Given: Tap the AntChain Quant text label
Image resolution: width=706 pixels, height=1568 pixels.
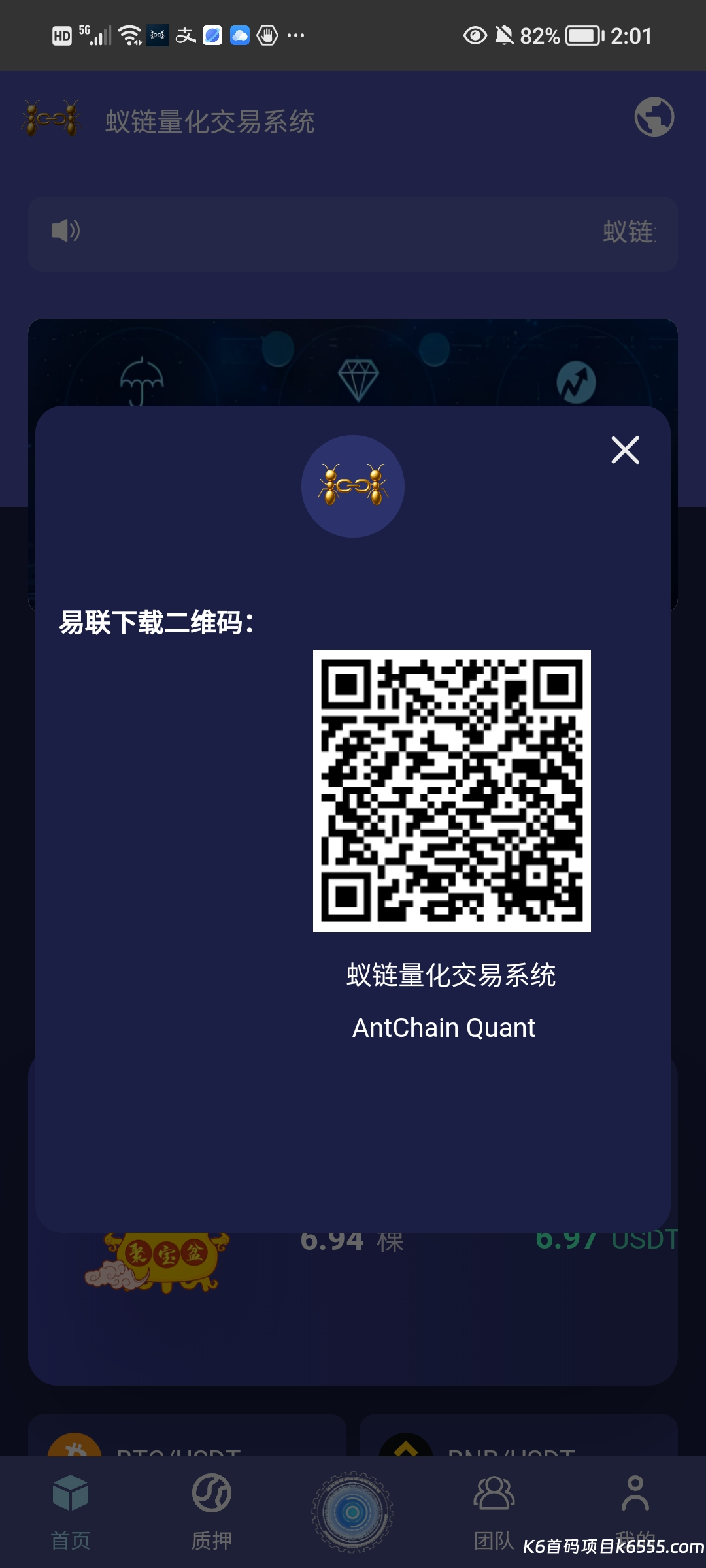Looking at the screenshot, I should [x=443, y=1027].
